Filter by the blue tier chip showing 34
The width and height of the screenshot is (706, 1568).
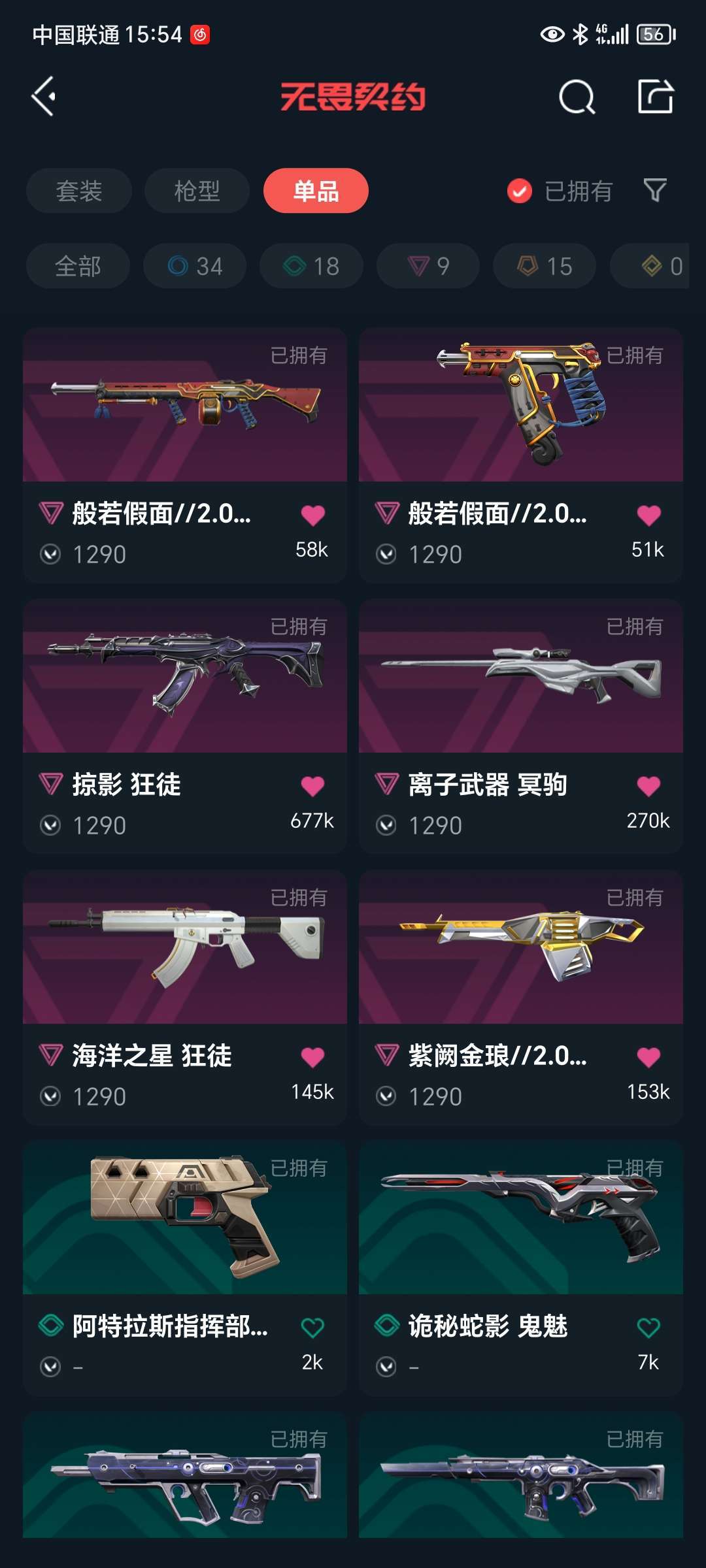pyautogui.click(x=195, y=266)
